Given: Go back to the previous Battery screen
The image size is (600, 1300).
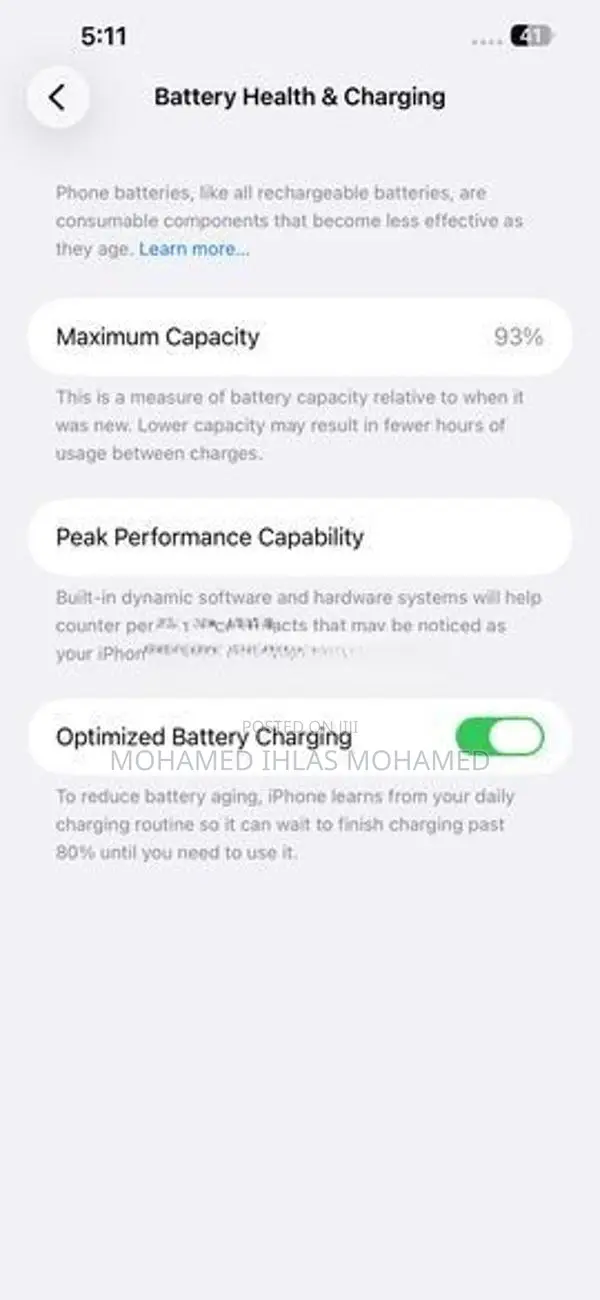Looking at the screenshot, I should point(58,97).
